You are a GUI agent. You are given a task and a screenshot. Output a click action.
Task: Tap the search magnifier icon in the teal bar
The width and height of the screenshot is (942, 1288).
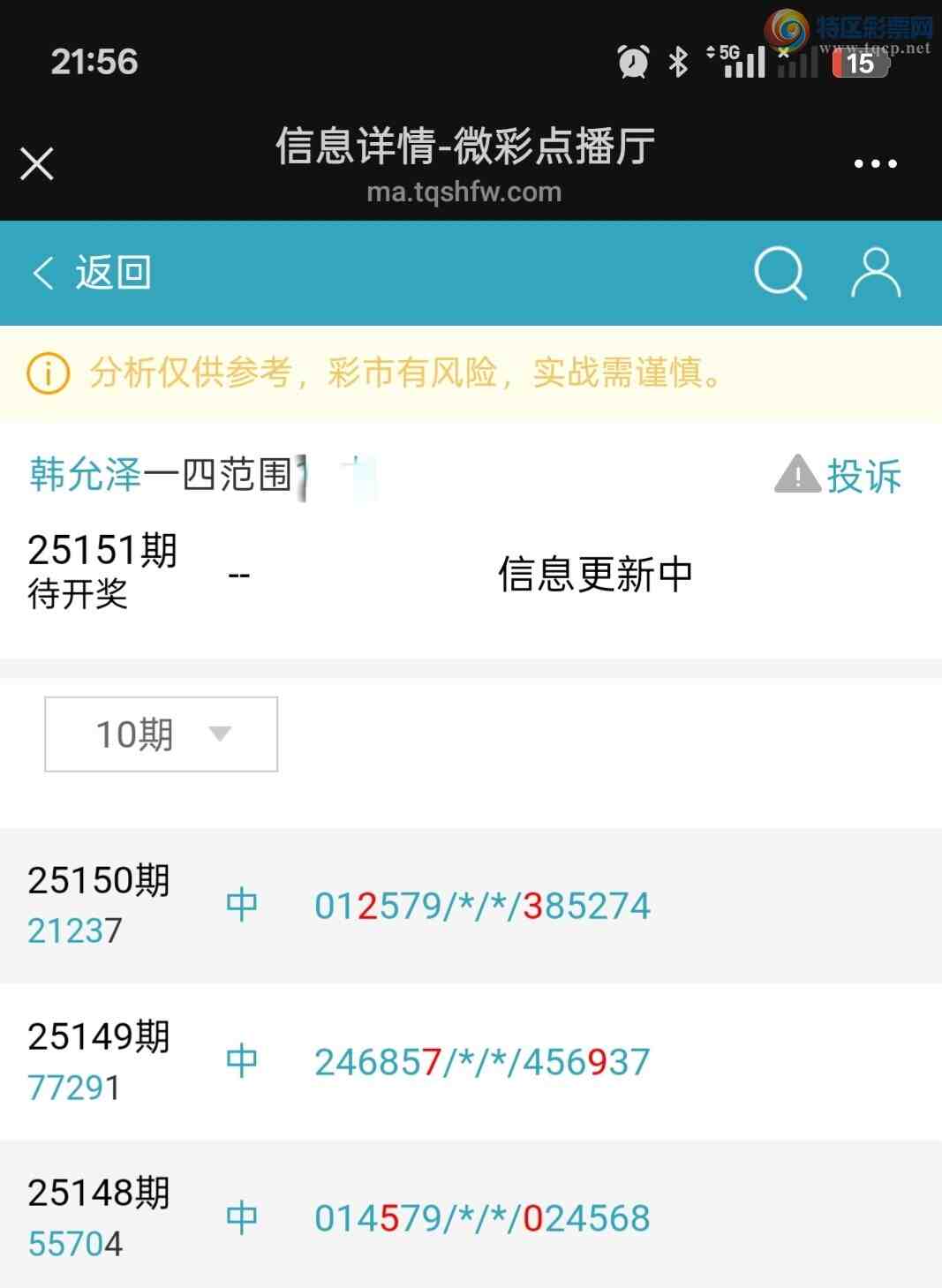coord(780,273)
